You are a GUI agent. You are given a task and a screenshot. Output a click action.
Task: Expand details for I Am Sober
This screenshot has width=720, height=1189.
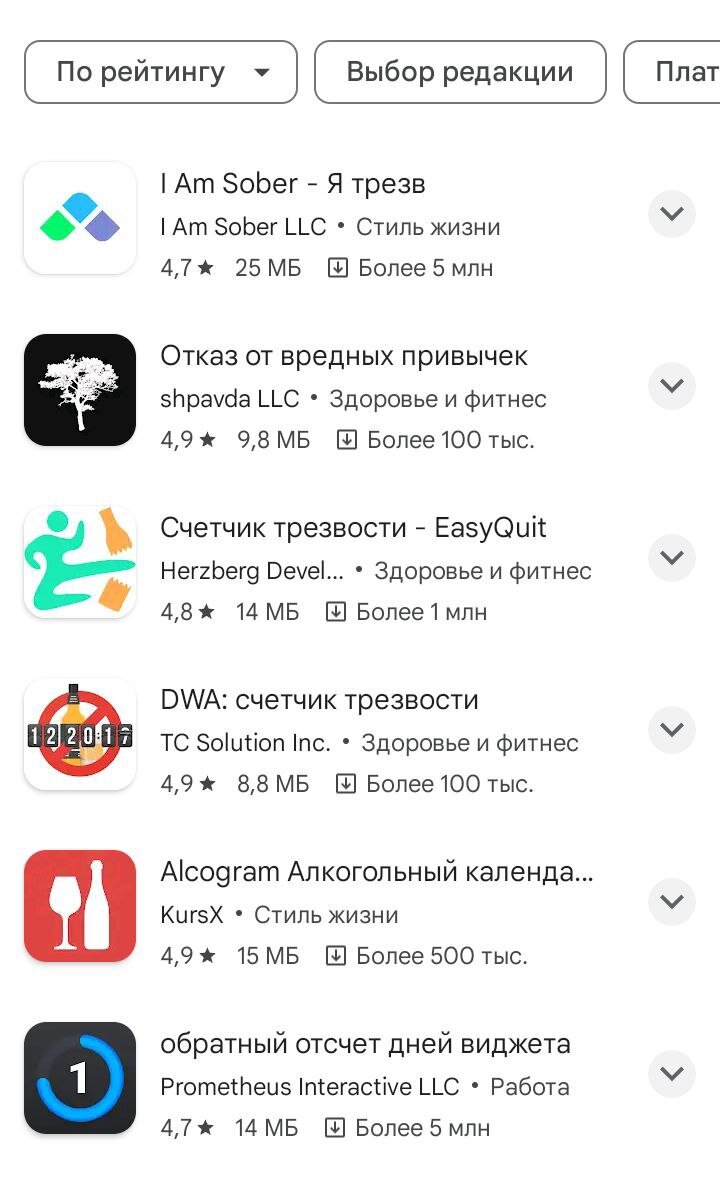coord(671,214)
